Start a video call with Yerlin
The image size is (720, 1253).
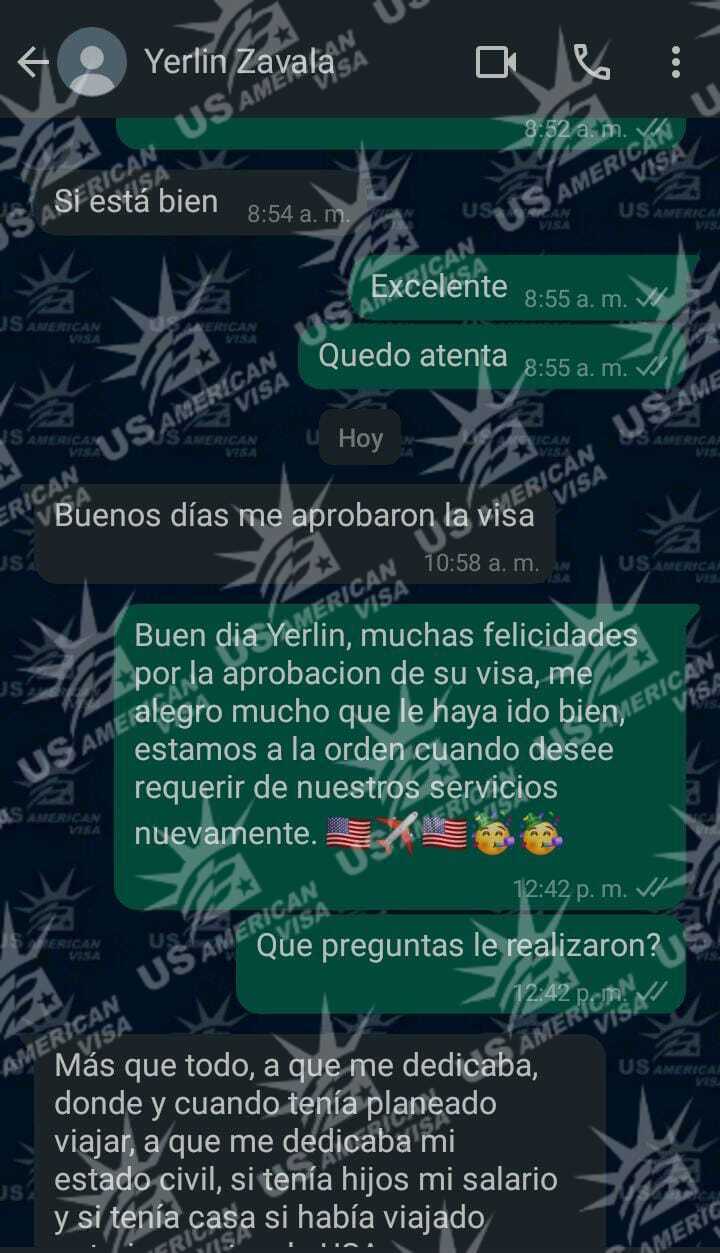coord(495,63)
